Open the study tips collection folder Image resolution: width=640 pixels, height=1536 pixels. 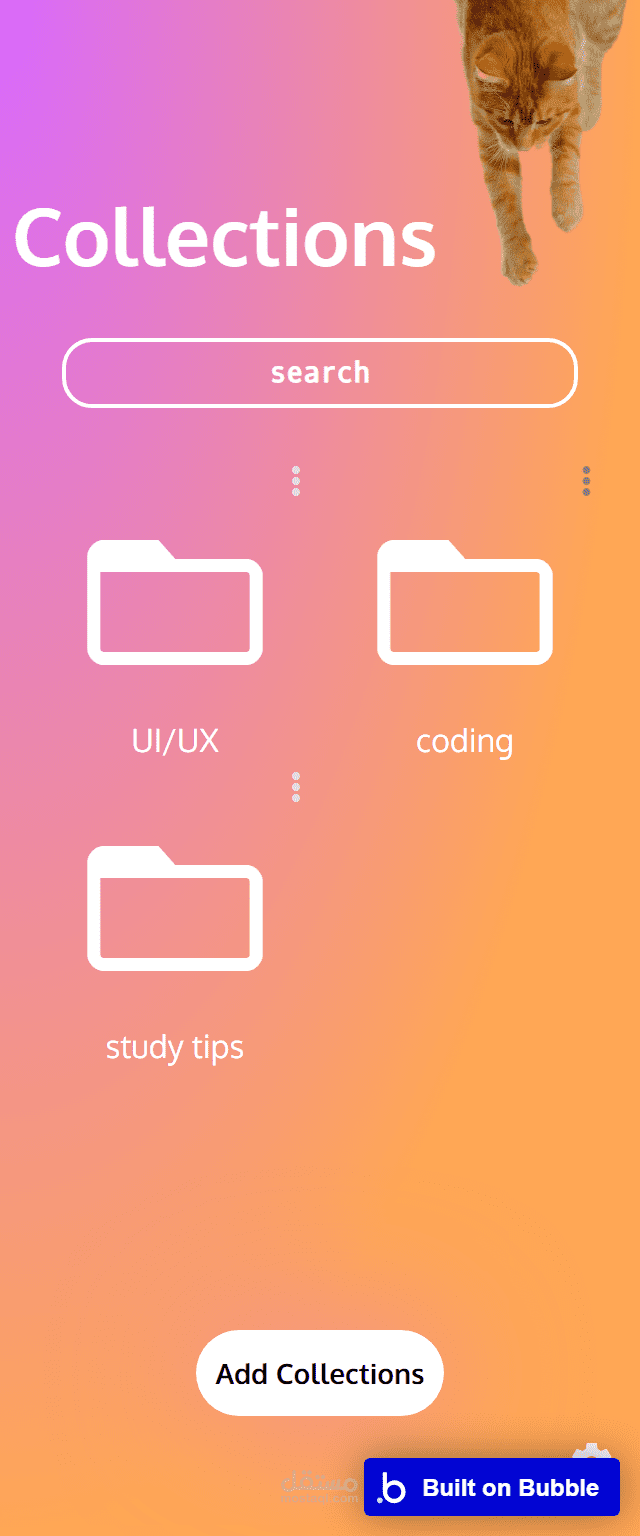175,909
